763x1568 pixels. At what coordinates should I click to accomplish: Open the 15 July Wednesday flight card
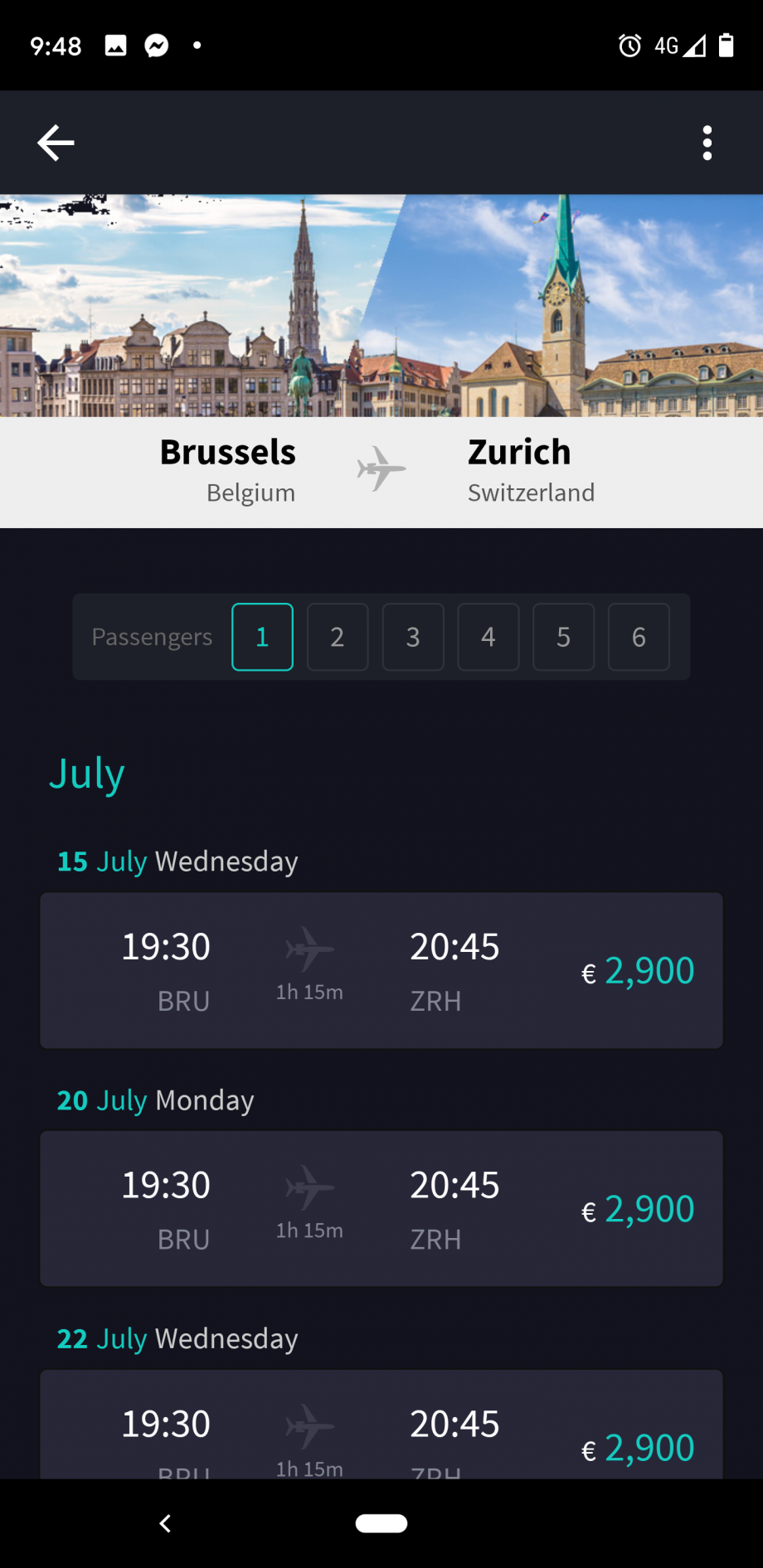point(381,970)
